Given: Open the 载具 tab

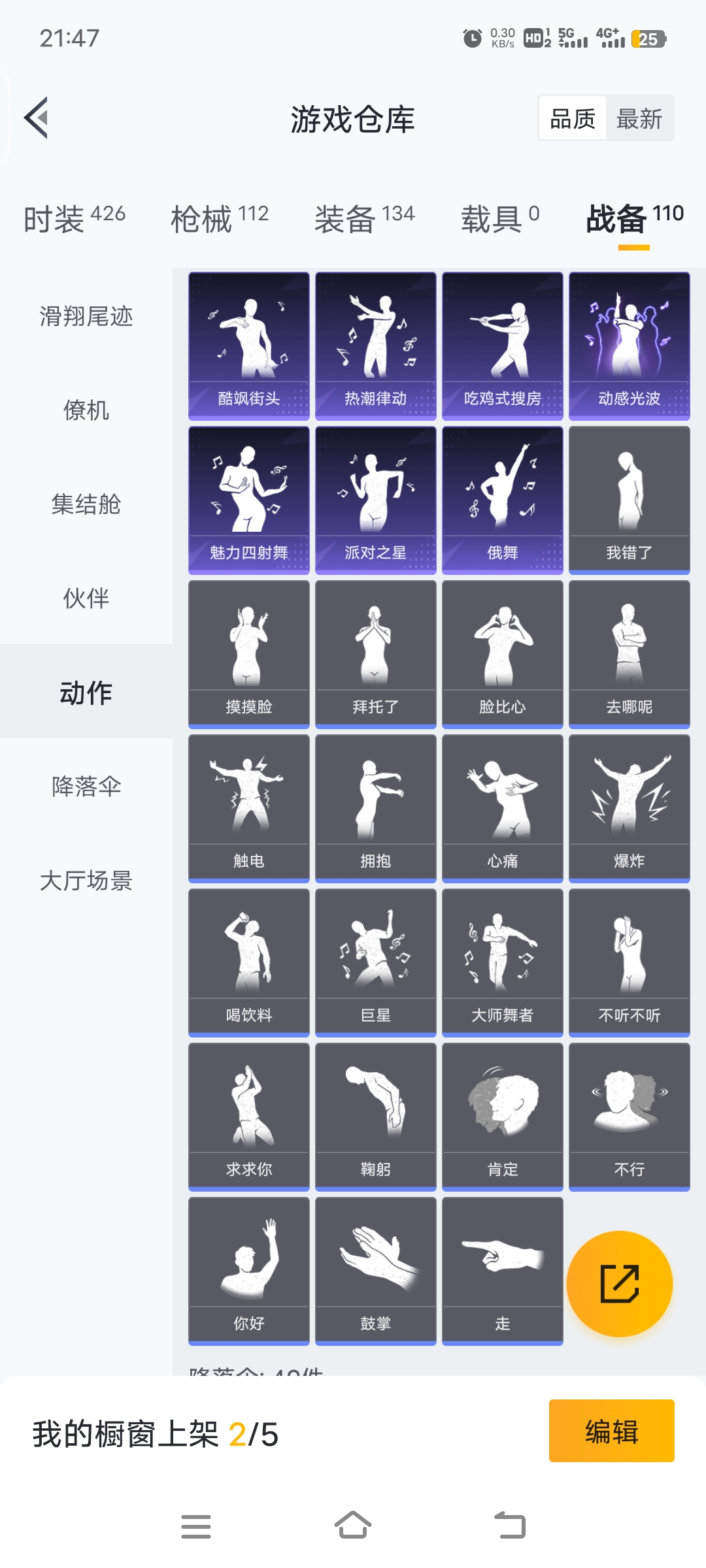Looking at the screenshot, I should (x=500, y=218).
